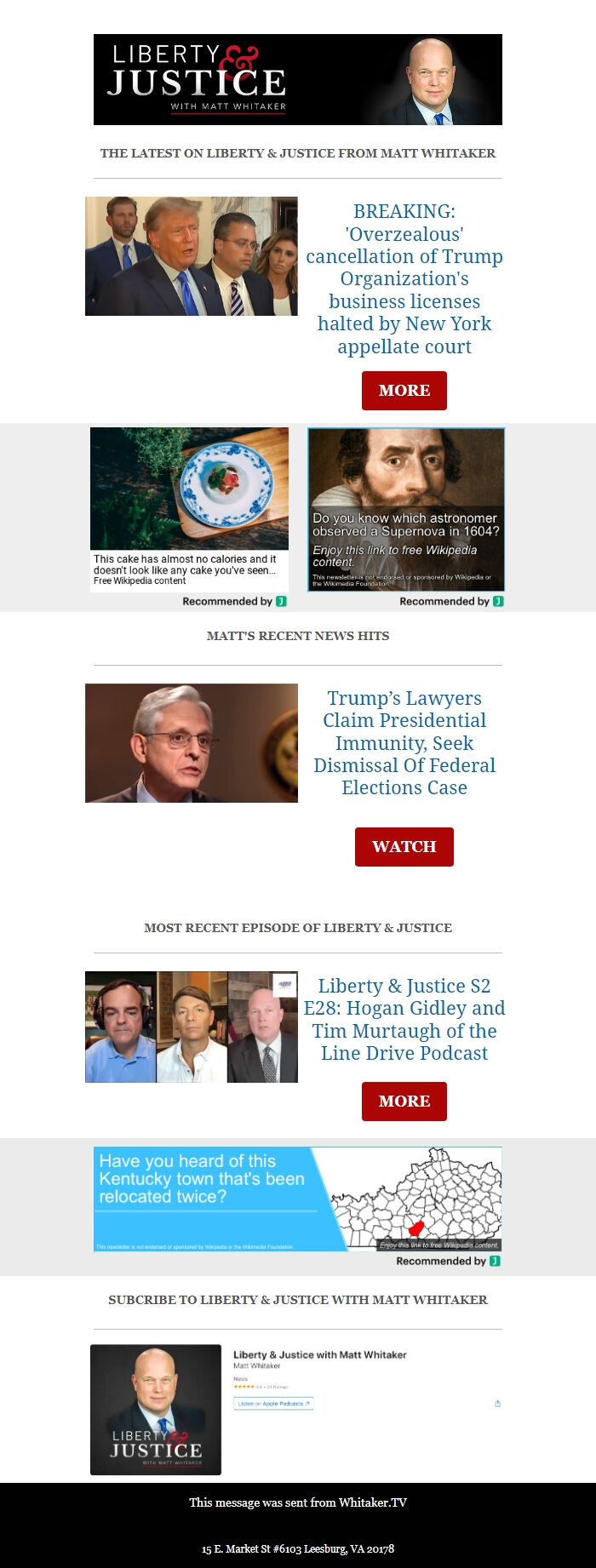Open the no-calorie cake Wikipedia ad
The width and height of the screenshot is (596, 1568).
pos(189,508)
